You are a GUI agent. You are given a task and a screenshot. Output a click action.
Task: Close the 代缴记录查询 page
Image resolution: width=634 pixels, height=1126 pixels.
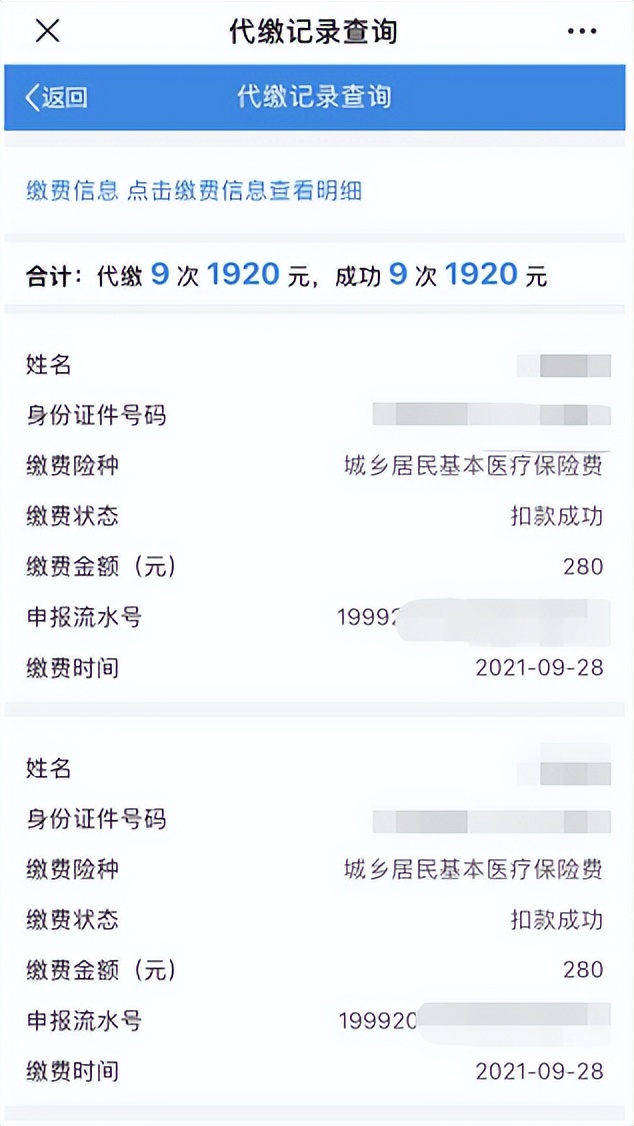(47, 32)
